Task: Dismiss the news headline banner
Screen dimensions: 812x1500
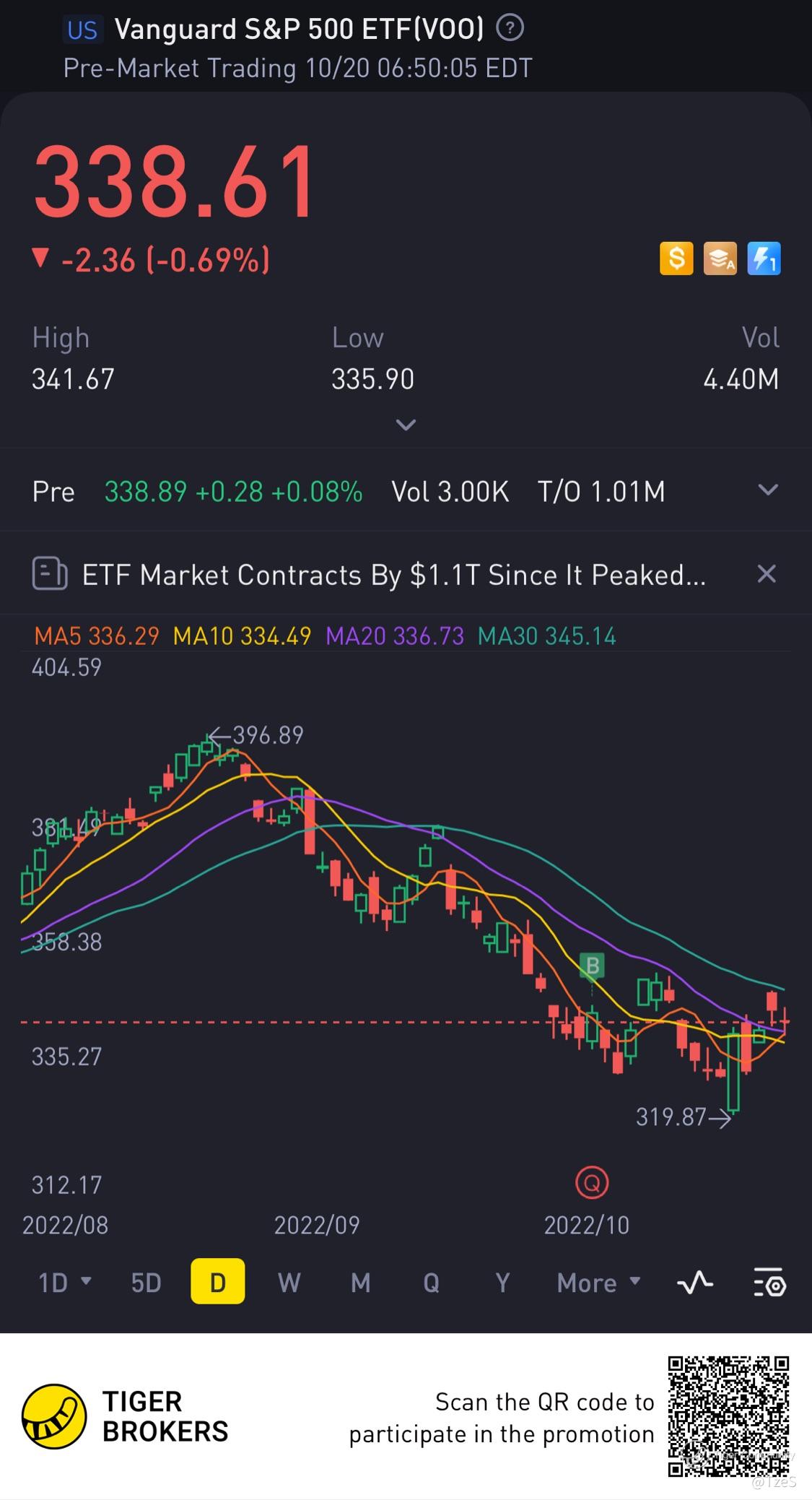Action: (x=766, y=574)
